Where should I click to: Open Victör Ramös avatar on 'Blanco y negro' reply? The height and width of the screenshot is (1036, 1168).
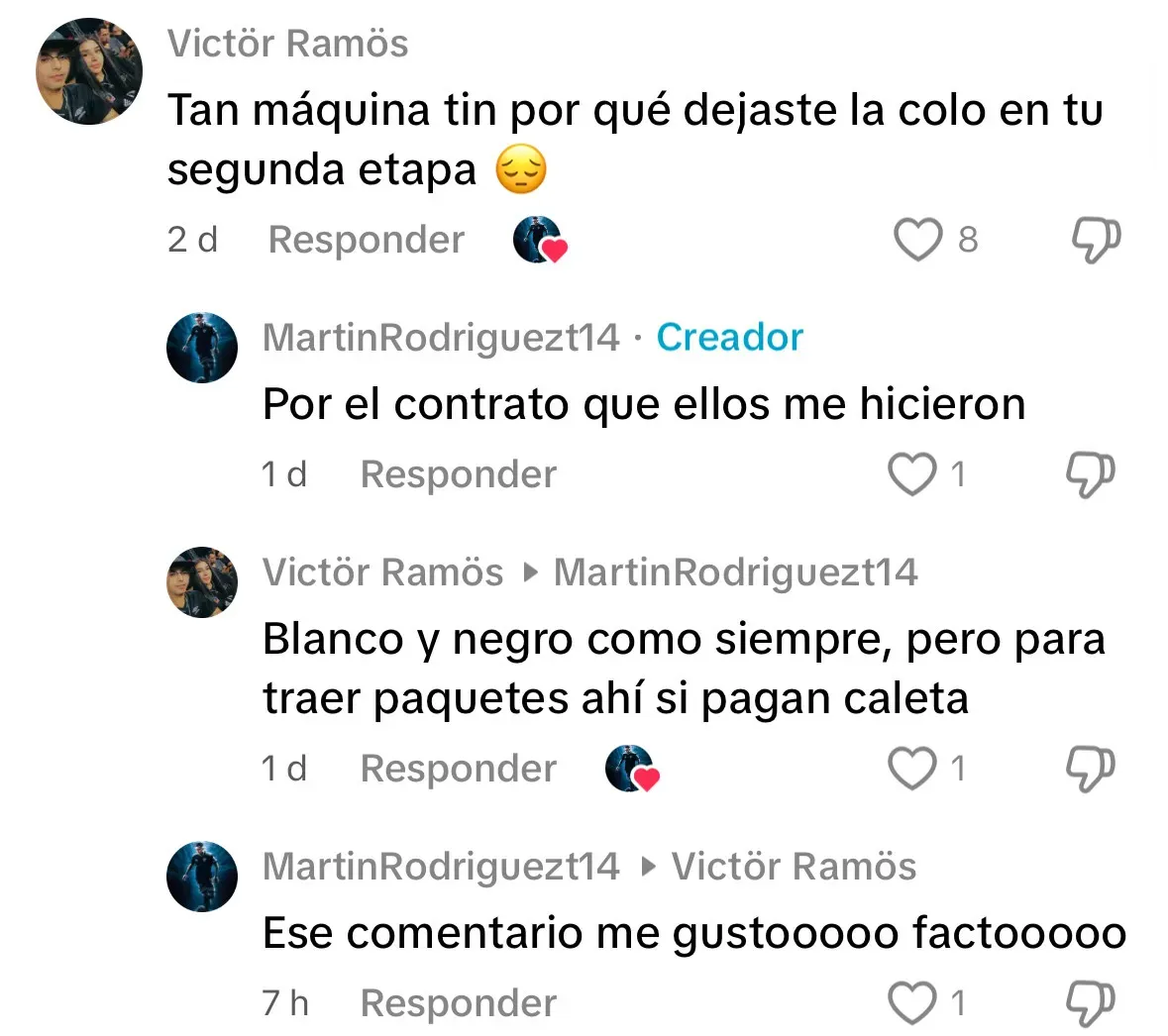click(x=202, y=582)
